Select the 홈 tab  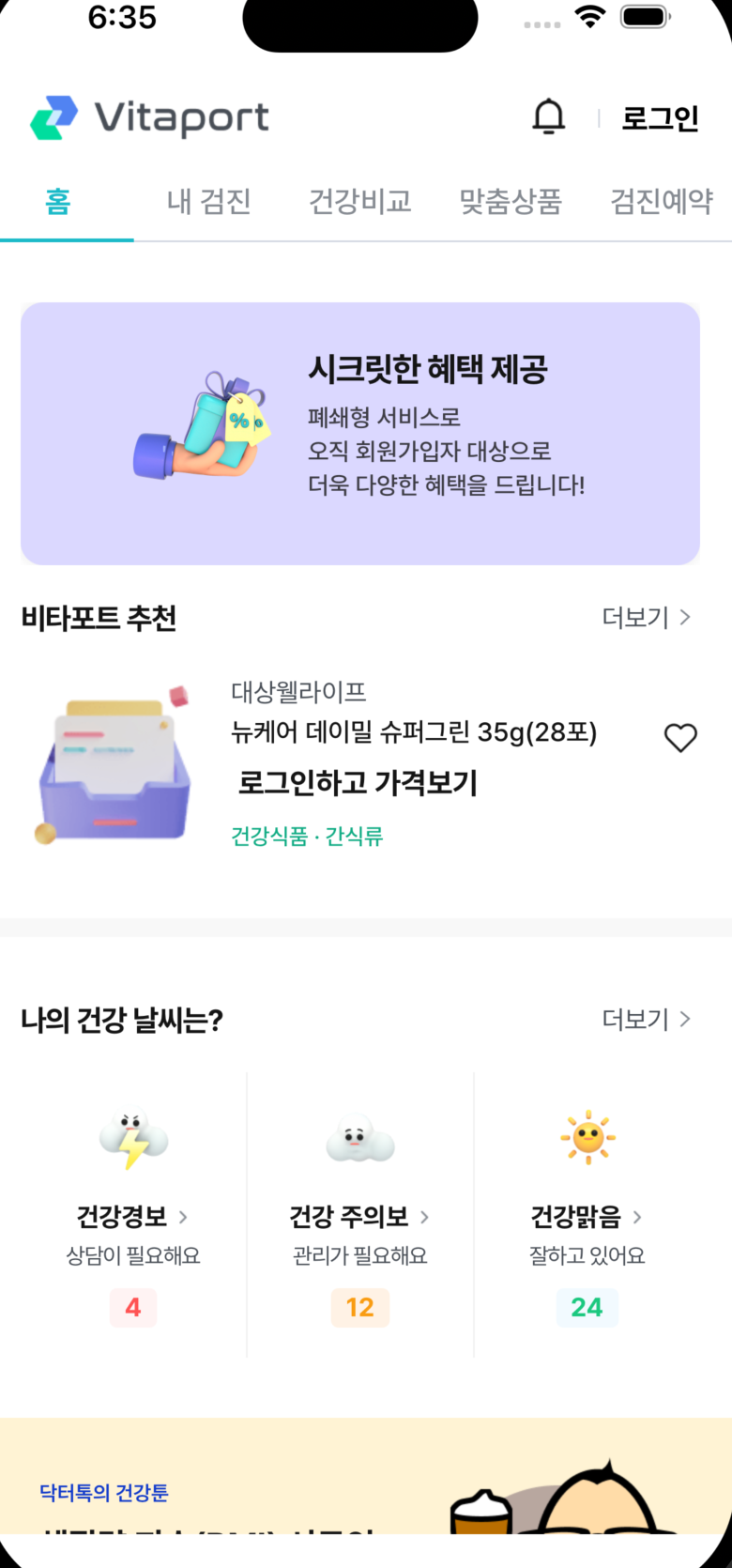pos(58,201)
